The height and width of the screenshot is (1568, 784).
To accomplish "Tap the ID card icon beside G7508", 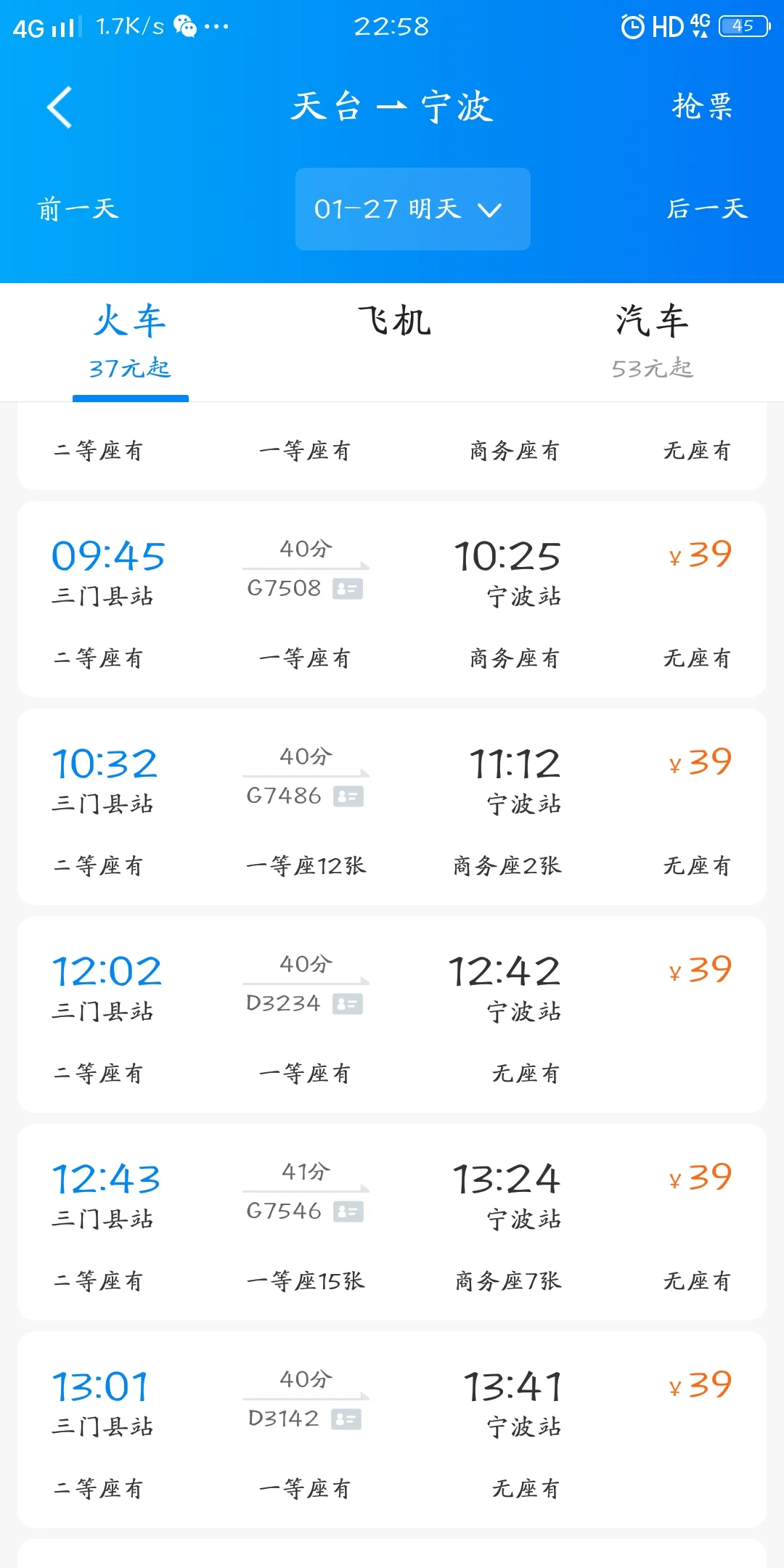I will pyautogui.click(x=347, y=589).
